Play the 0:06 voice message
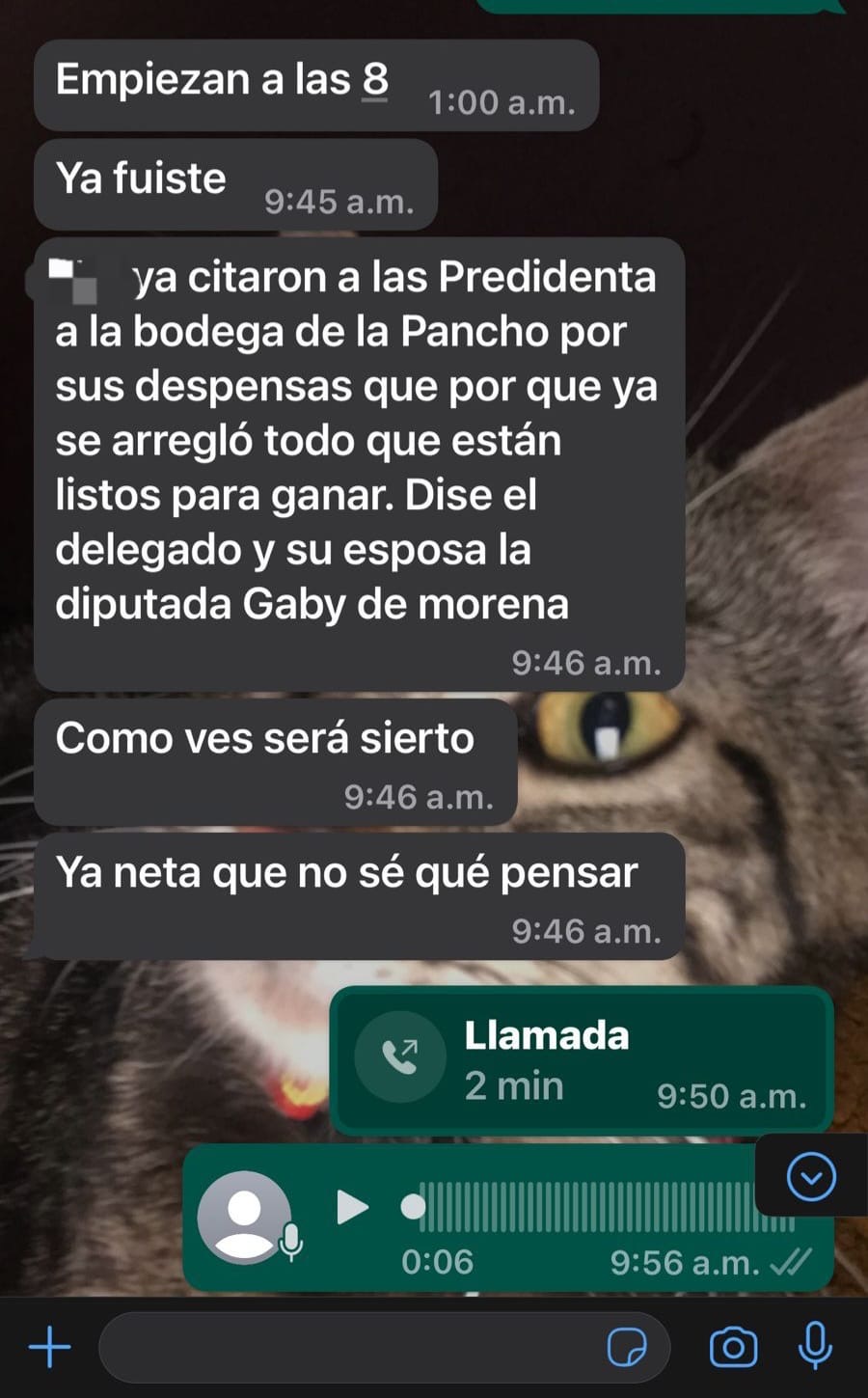This screenshot has width=868, height=1398. tap(352, 1207)
